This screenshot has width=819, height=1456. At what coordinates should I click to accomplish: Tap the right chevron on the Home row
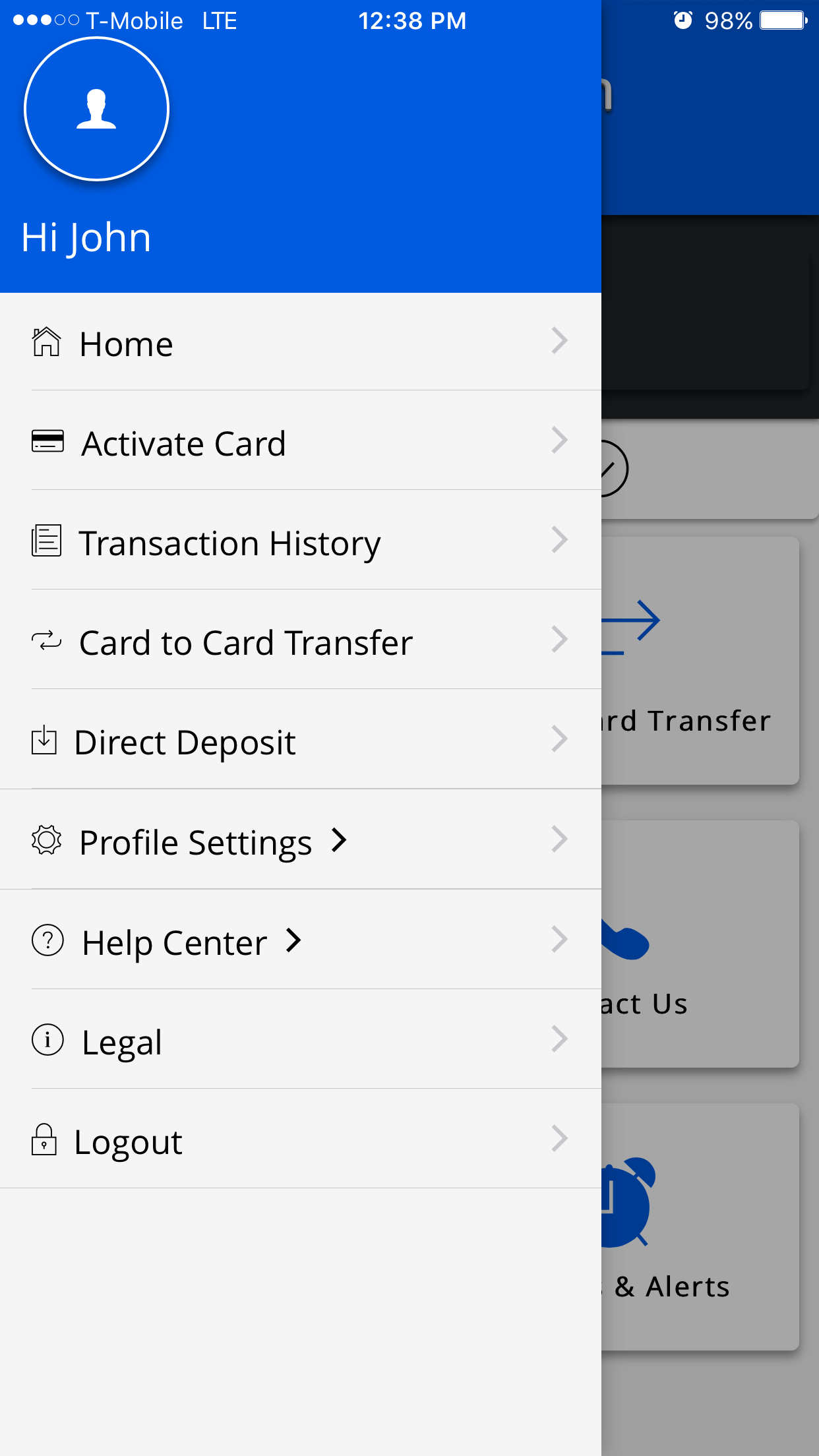(x=560, y=341)
